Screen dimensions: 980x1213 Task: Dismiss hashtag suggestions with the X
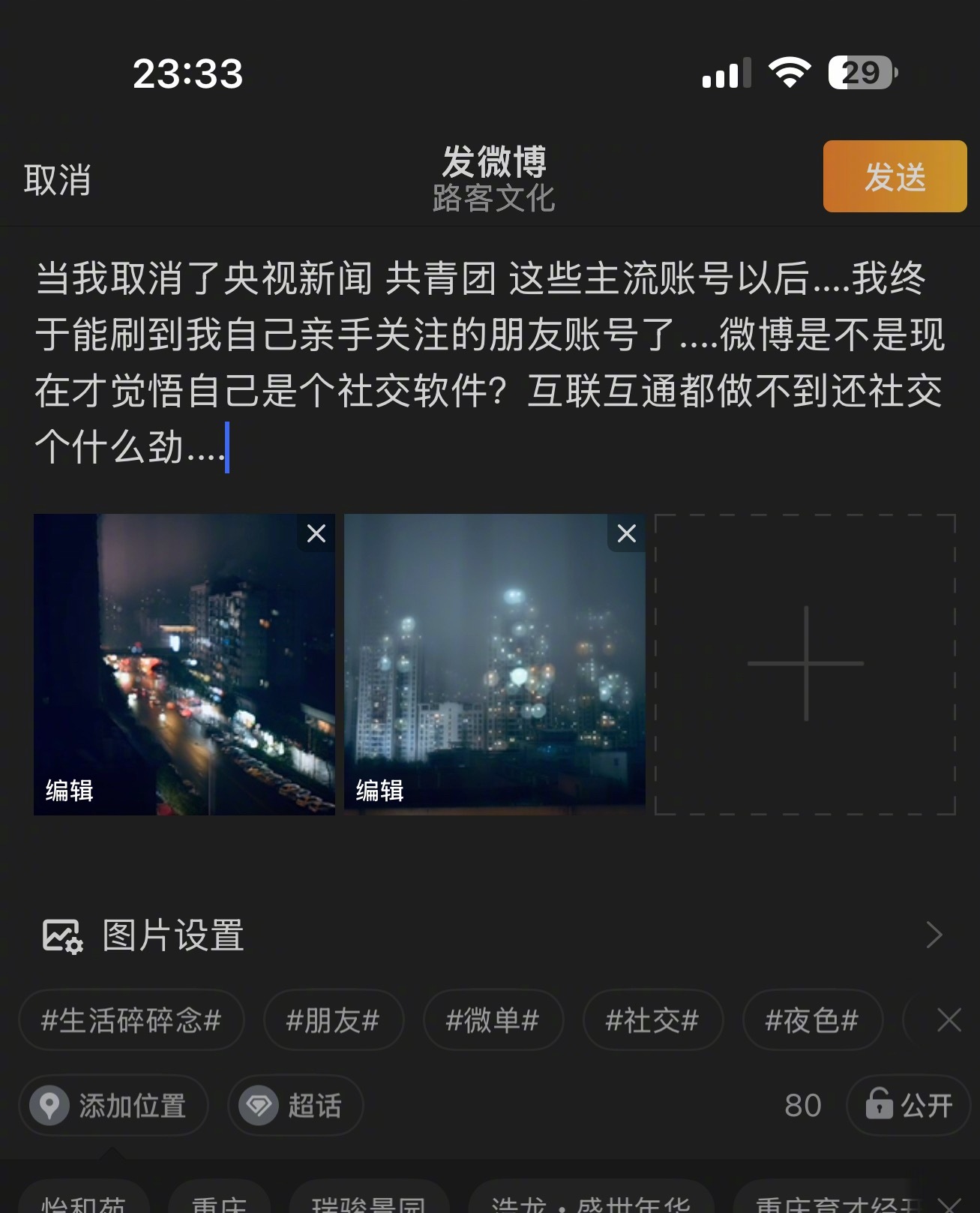point(949,1020)
